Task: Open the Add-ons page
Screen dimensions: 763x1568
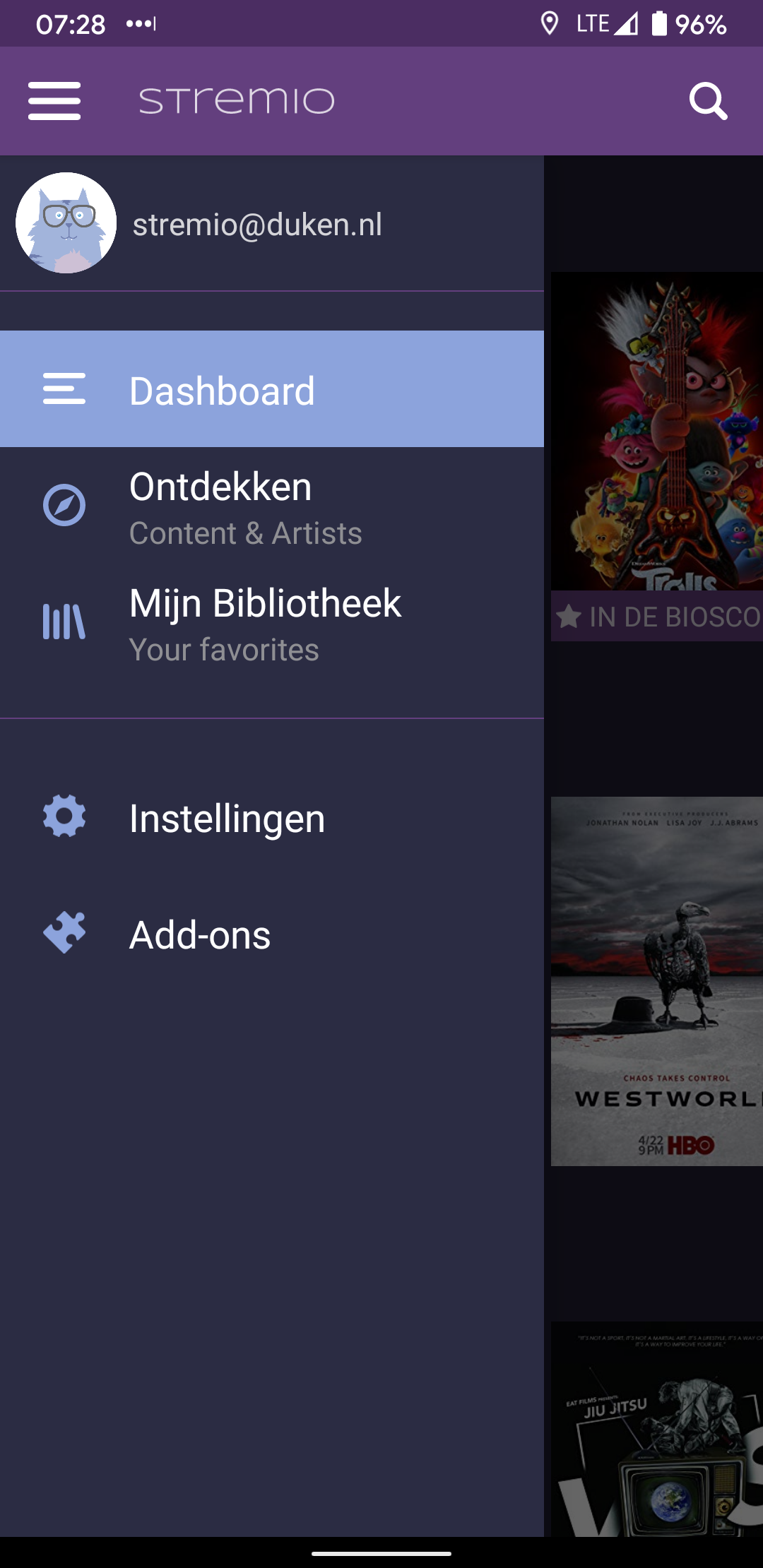Action: coord(272,934)
